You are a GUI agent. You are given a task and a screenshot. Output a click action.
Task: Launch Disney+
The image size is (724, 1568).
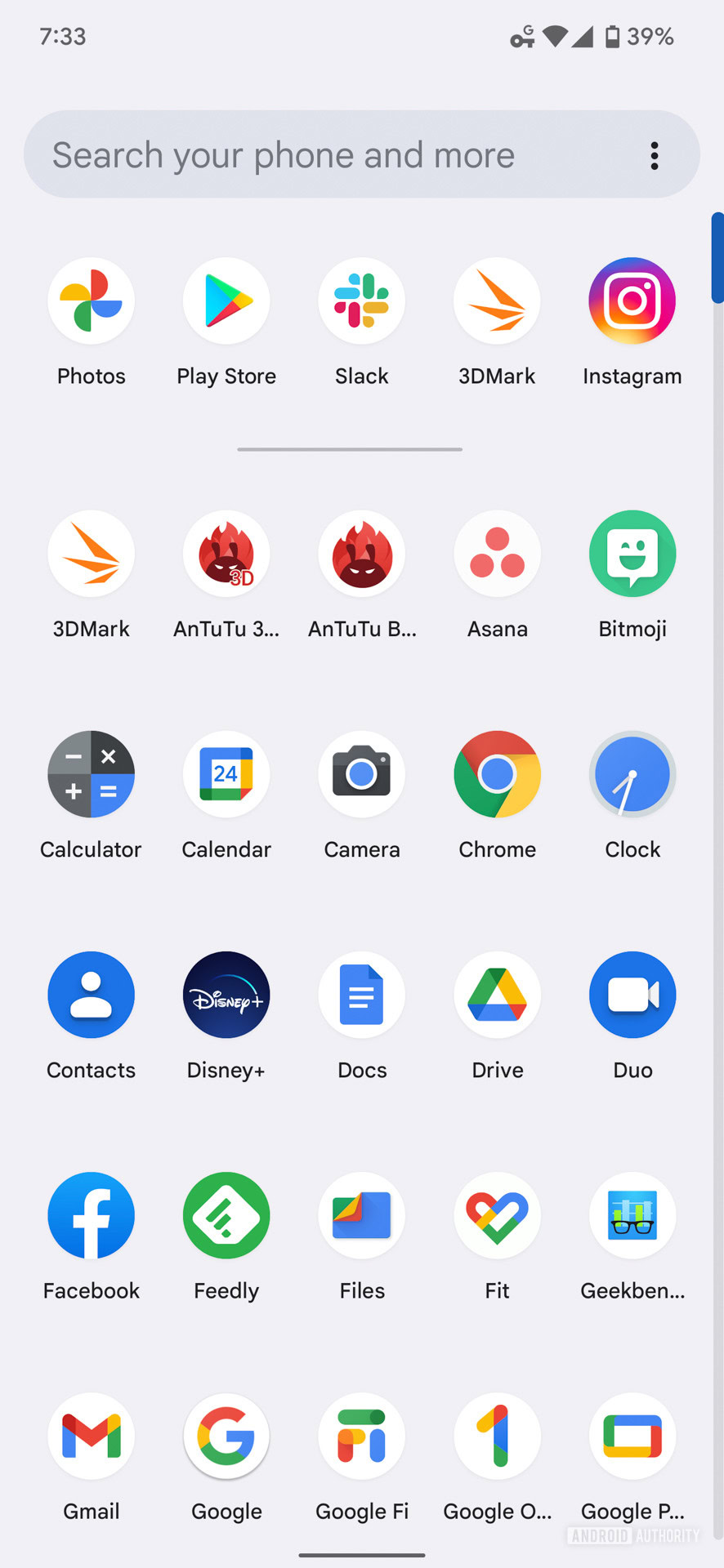(x=226, y=996)
